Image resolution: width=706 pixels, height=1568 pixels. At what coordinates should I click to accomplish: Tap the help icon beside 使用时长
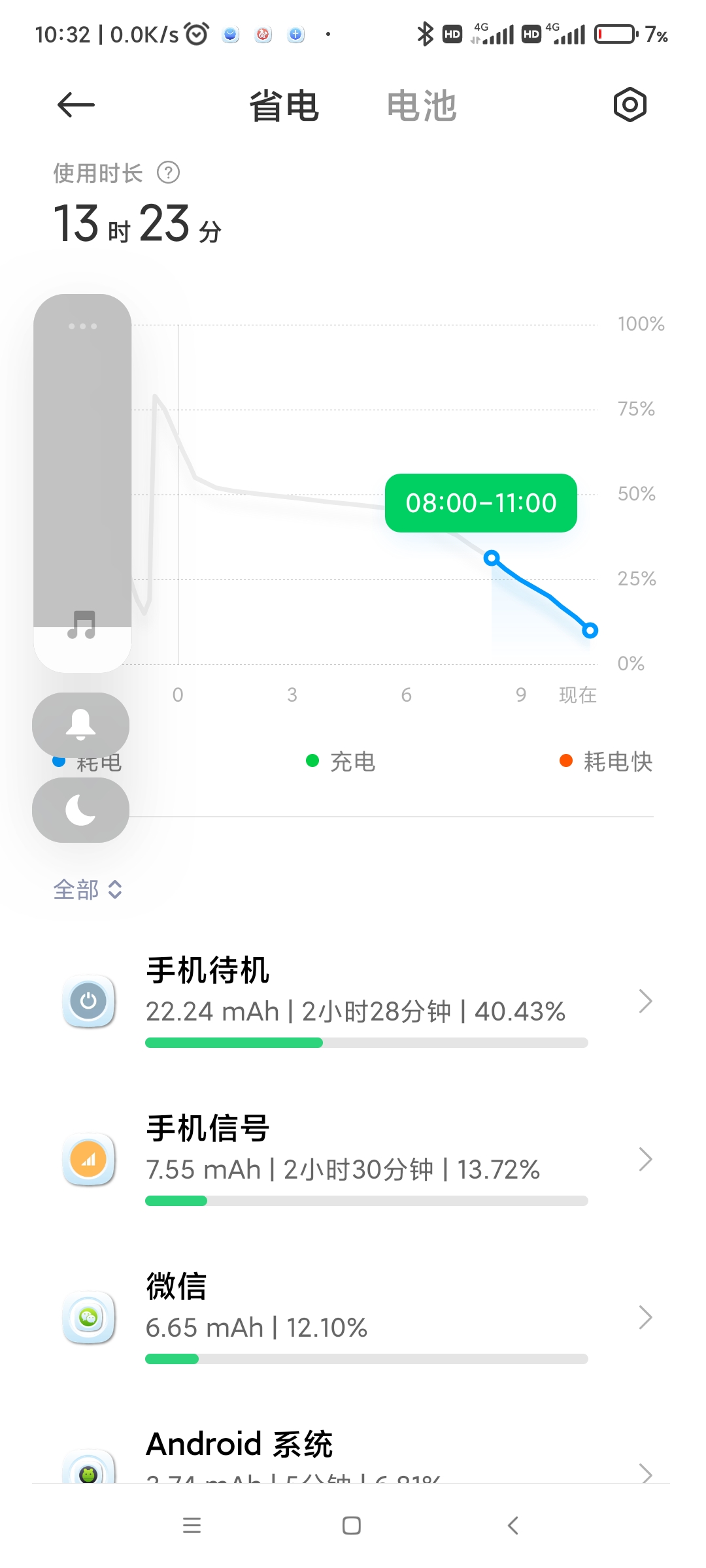pos(169,173)
